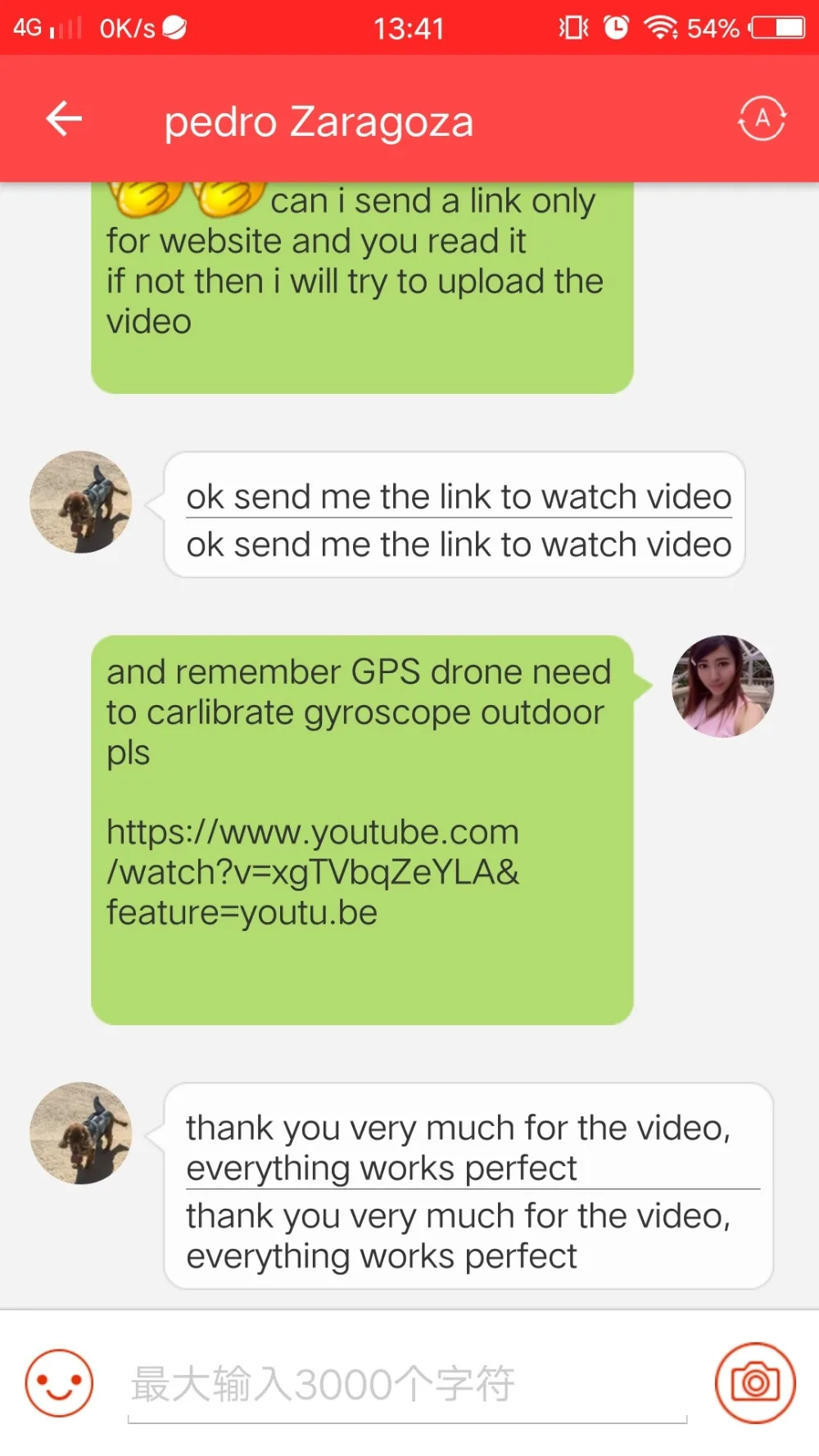Screen dimensions: 819x1456
Task: Open the emoji picker
Action: [59, 1383]
